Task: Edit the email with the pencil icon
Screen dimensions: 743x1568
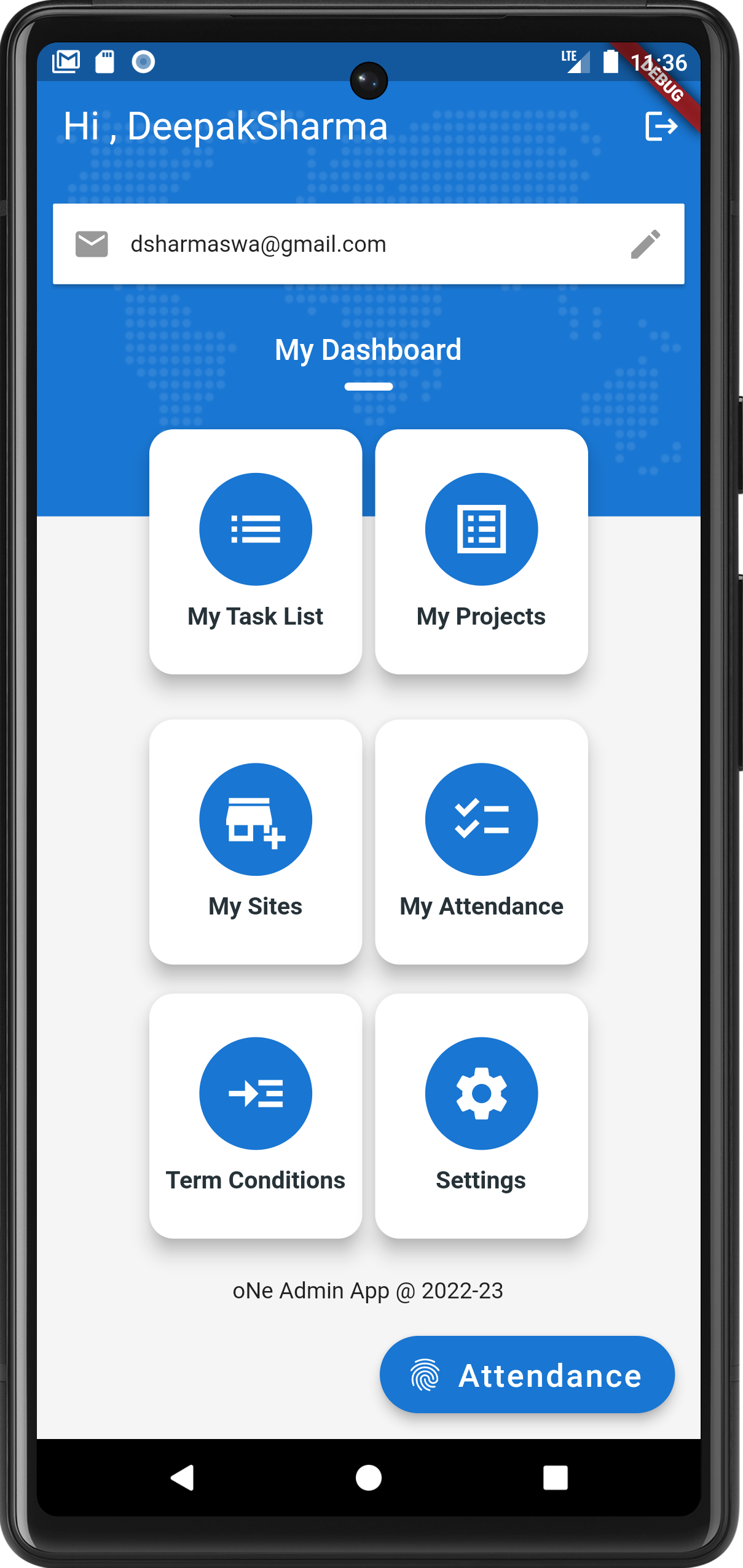Action: click(645, 244)
